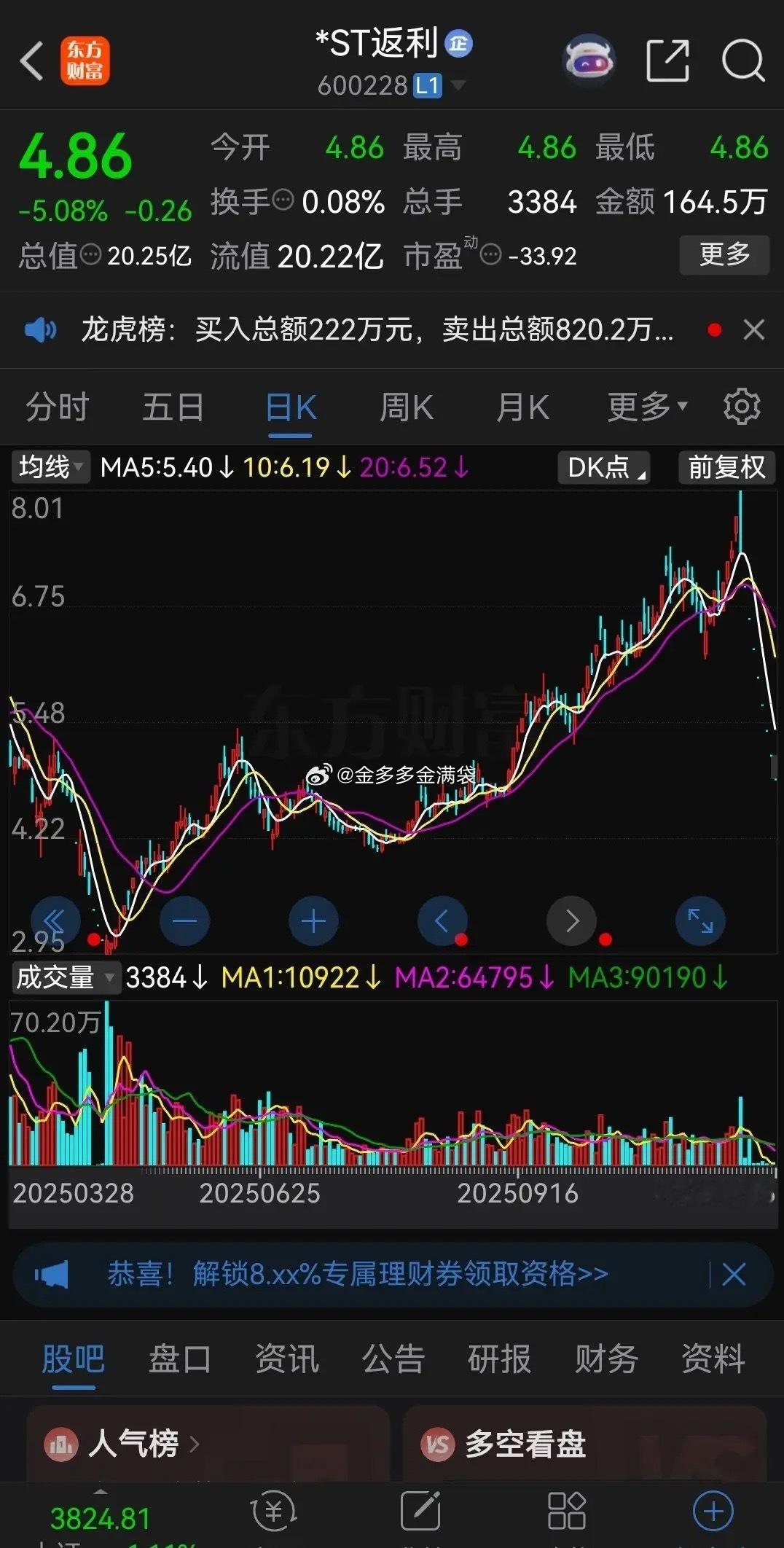Zoom out chart with minus button
Image resolution: width=784 pixels, height=1548 pixels.
tap(185, 920)
